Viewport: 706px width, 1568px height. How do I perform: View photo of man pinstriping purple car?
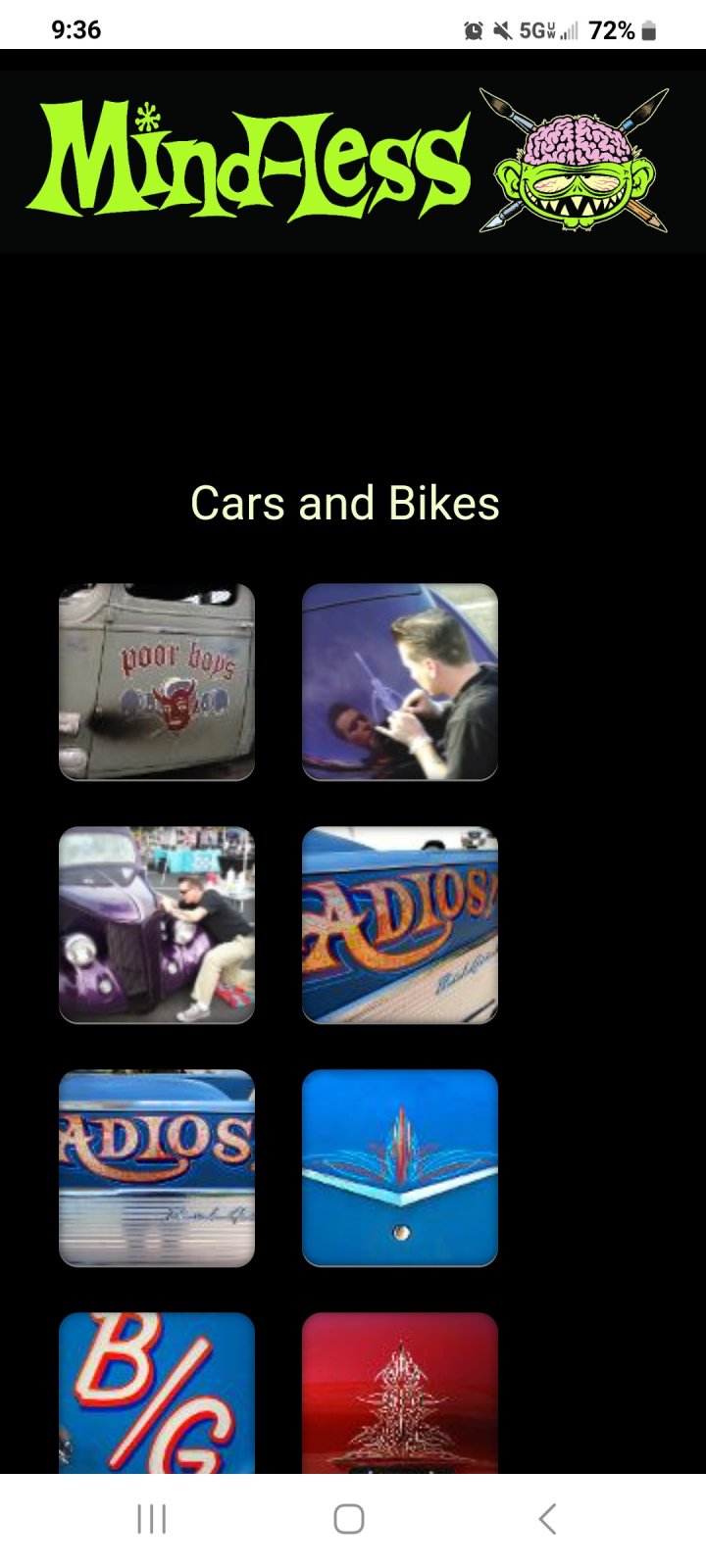pos(400,682)
